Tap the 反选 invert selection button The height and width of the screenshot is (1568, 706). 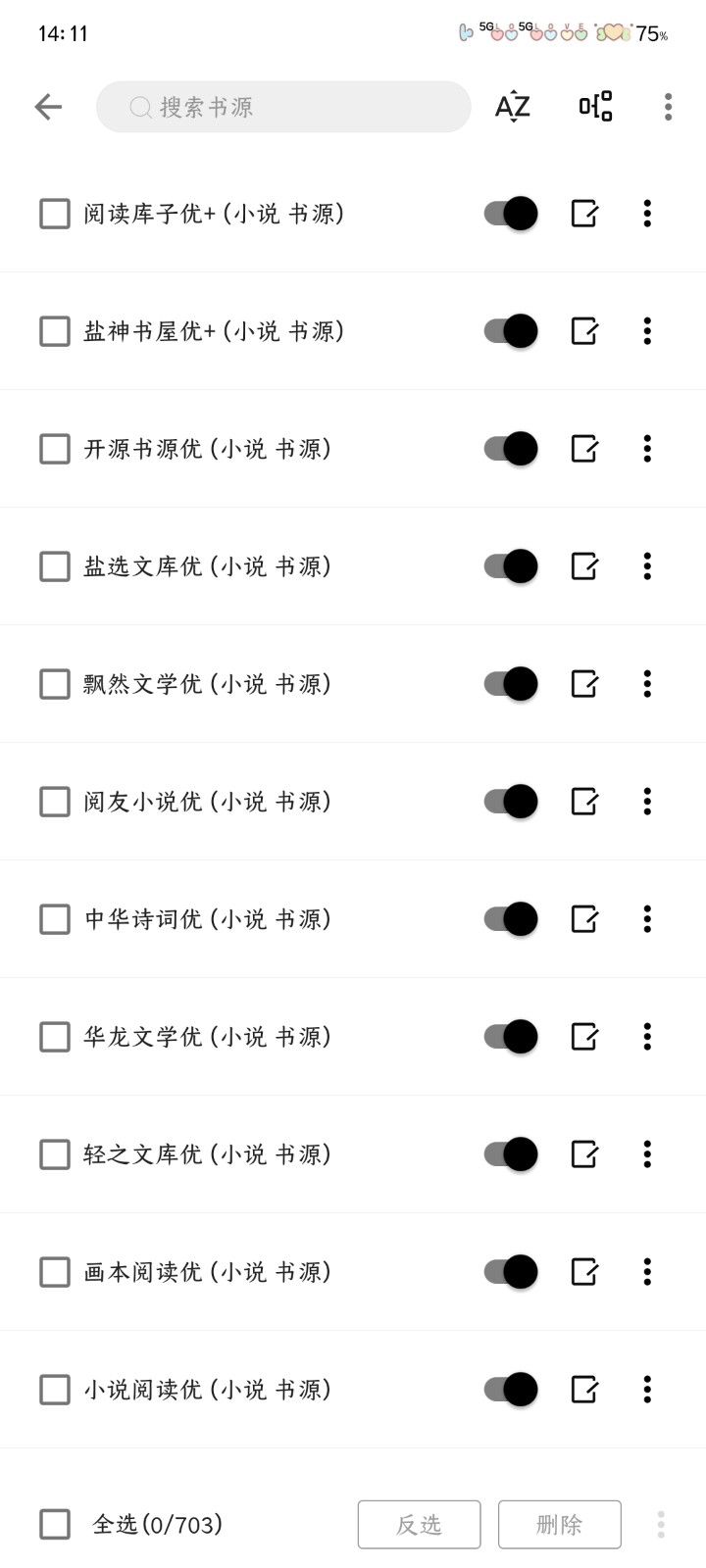(419, 1524)
